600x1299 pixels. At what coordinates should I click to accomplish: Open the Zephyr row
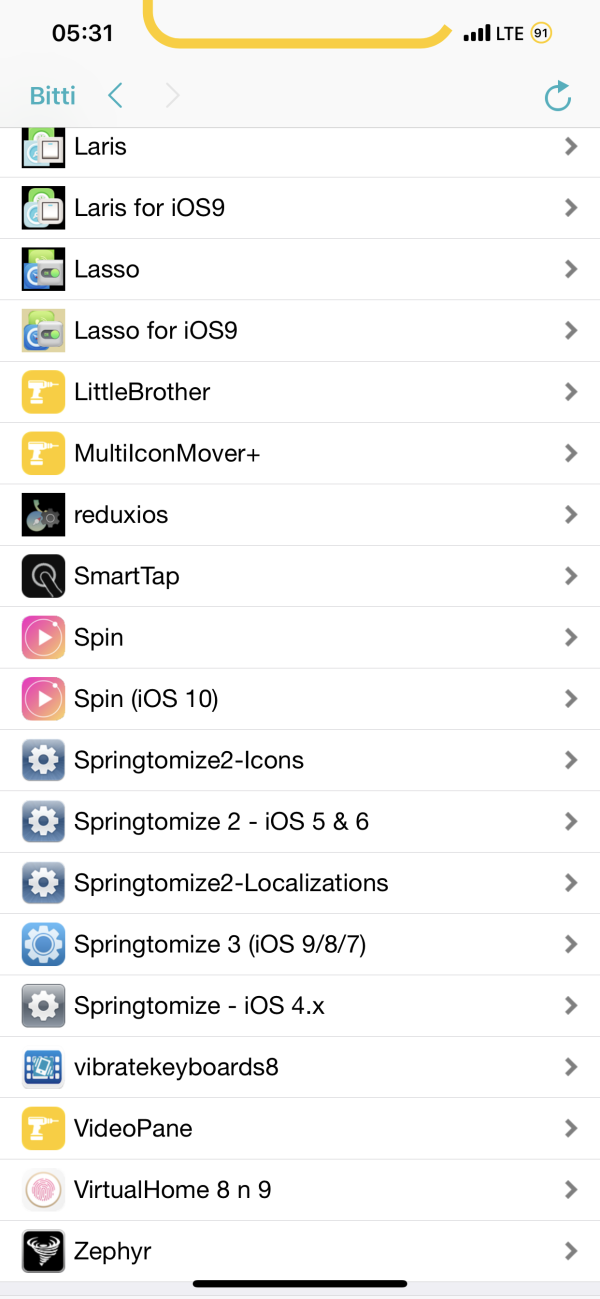[300, 1251]
